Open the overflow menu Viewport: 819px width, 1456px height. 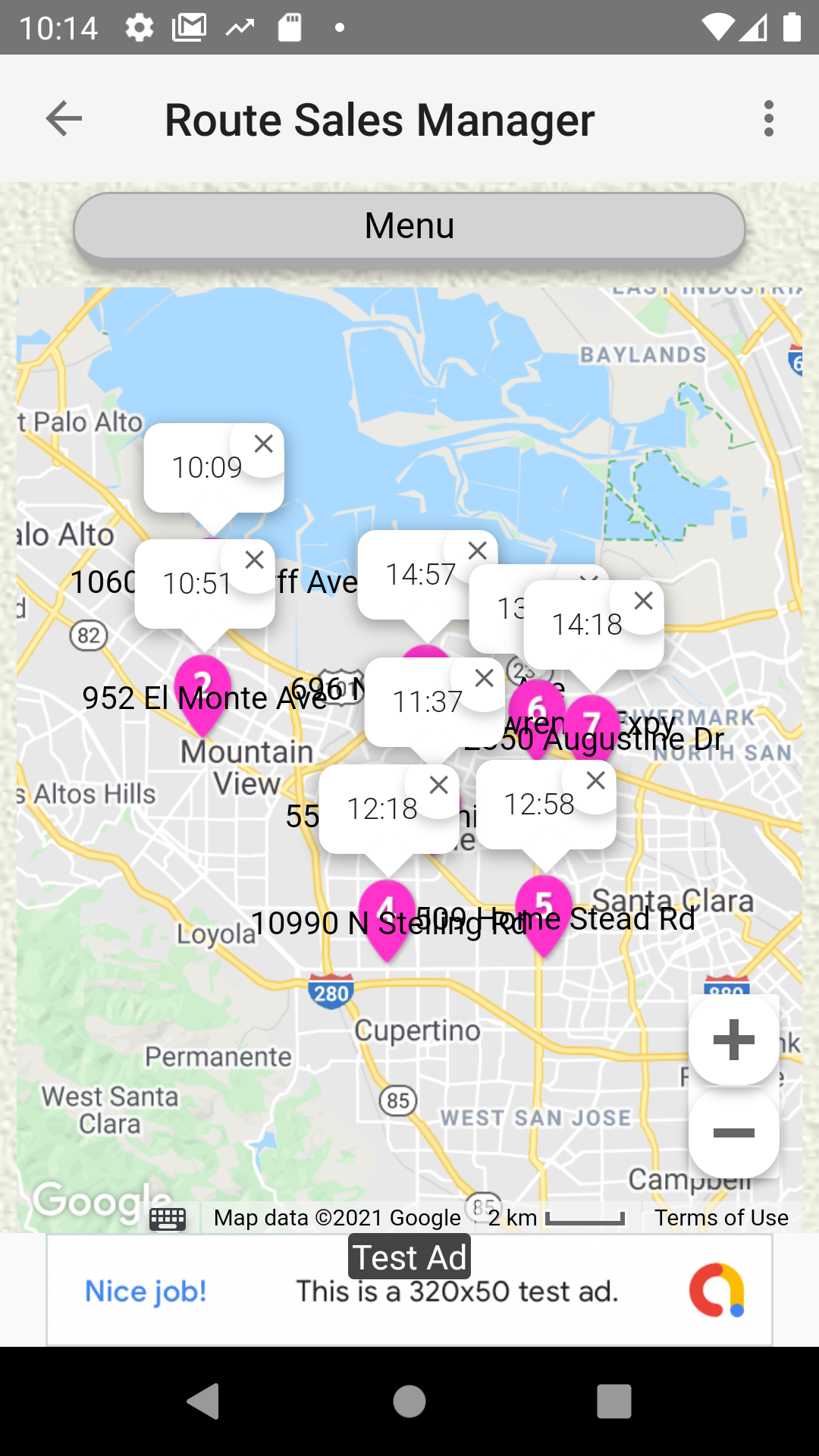click(769, 119)
